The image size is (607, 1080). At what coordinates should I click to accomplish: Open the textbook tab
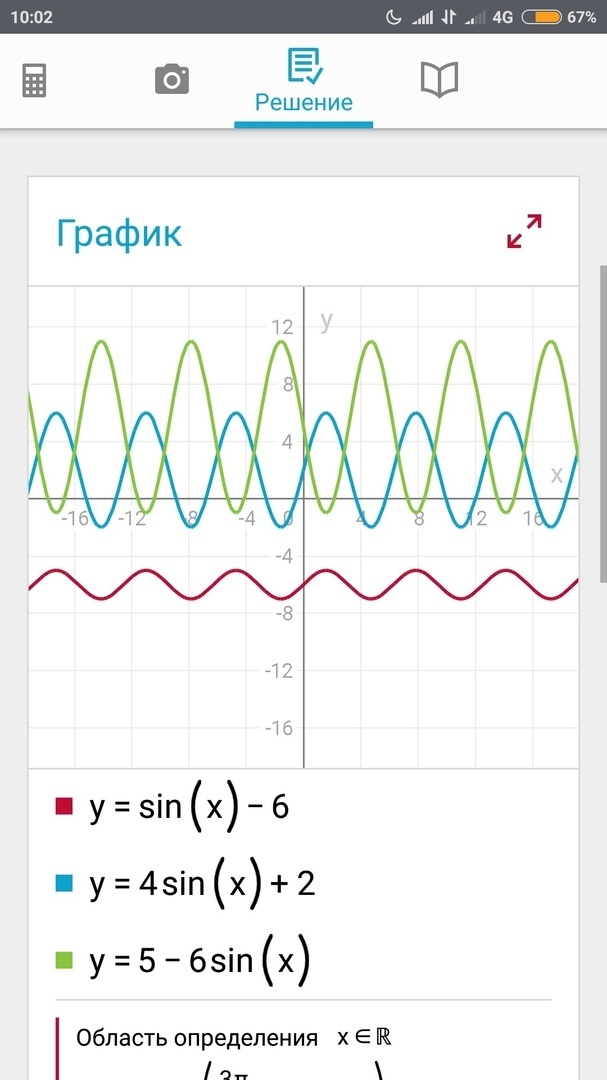[x=439, y=80]
